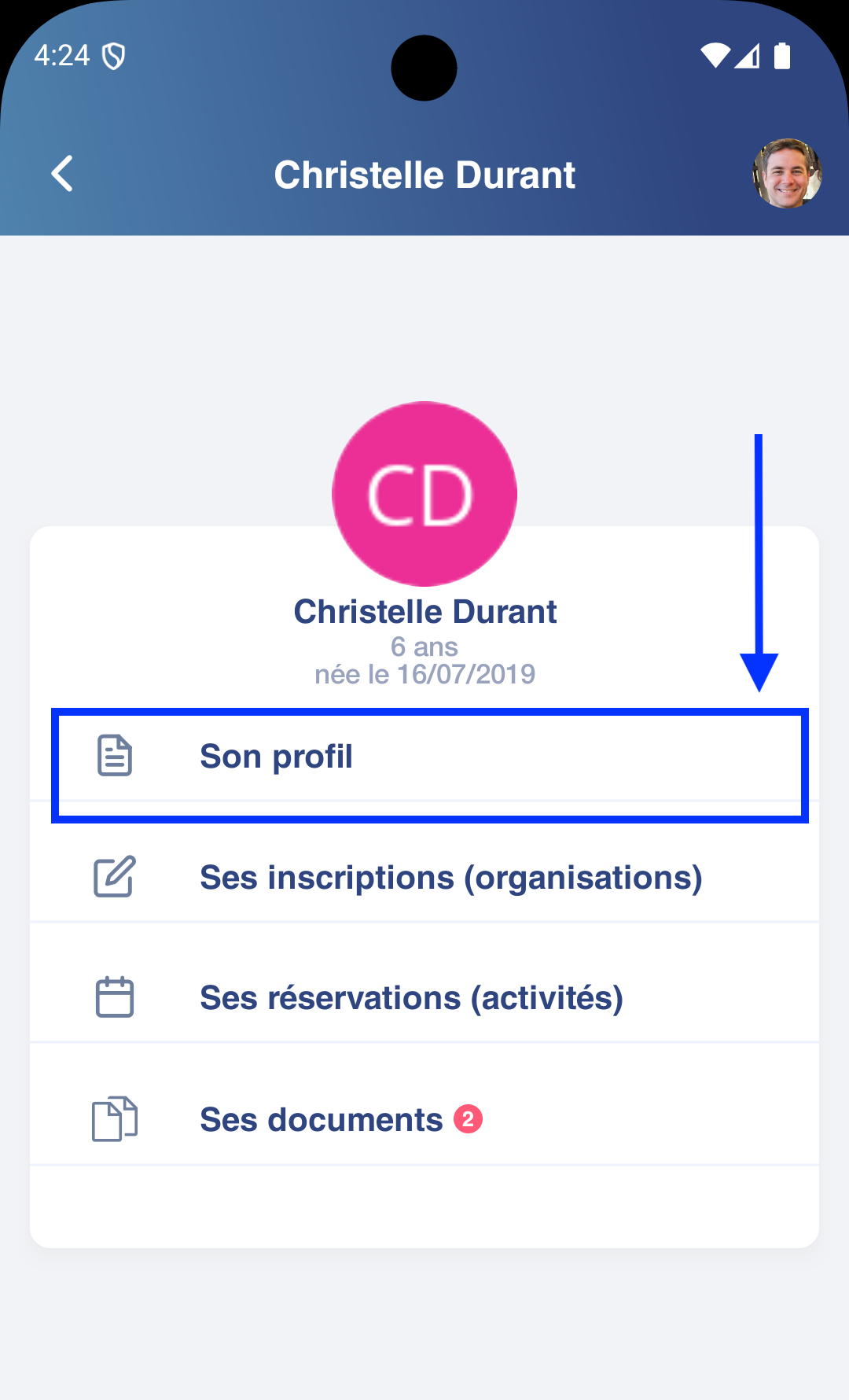Go back using the header arrow

pyautogui.click(x=62, y=174)
